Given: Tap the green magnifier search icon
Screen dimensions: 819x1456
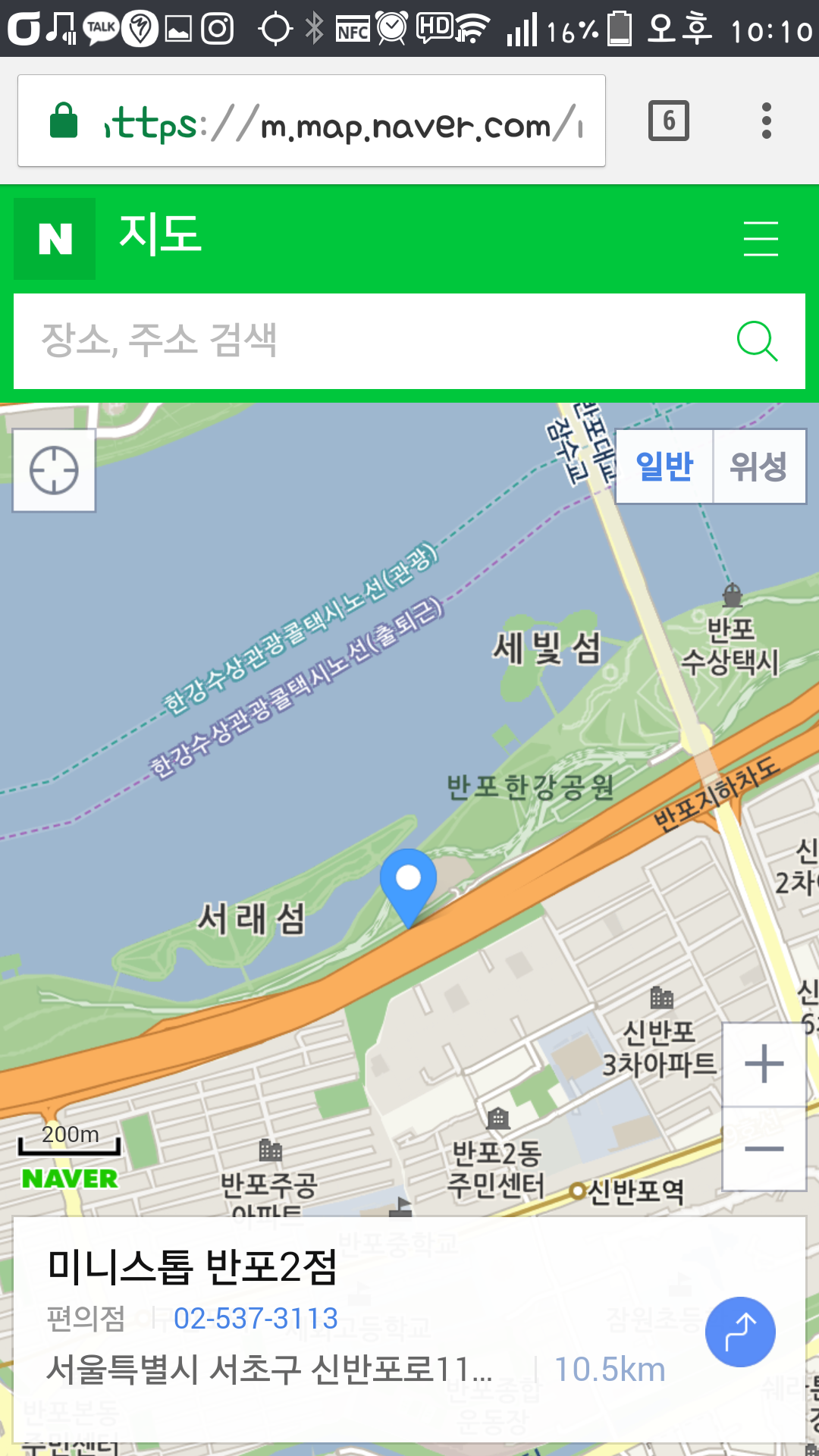Looking at the screenshot, I should coord(757,341).
